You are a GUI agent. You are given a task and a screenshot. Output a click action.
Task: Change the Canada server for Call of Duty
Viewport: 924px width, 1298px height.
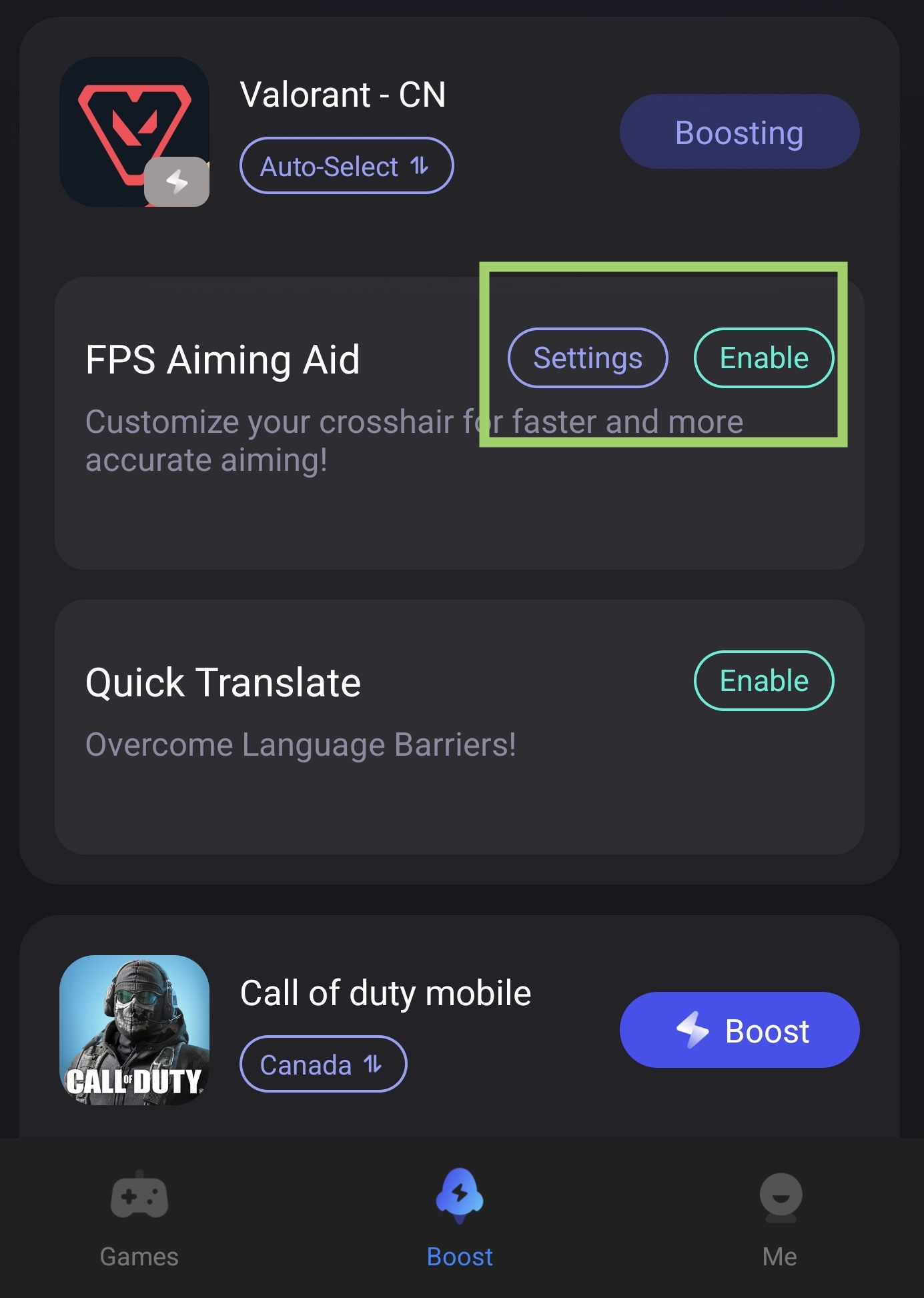323,1065
